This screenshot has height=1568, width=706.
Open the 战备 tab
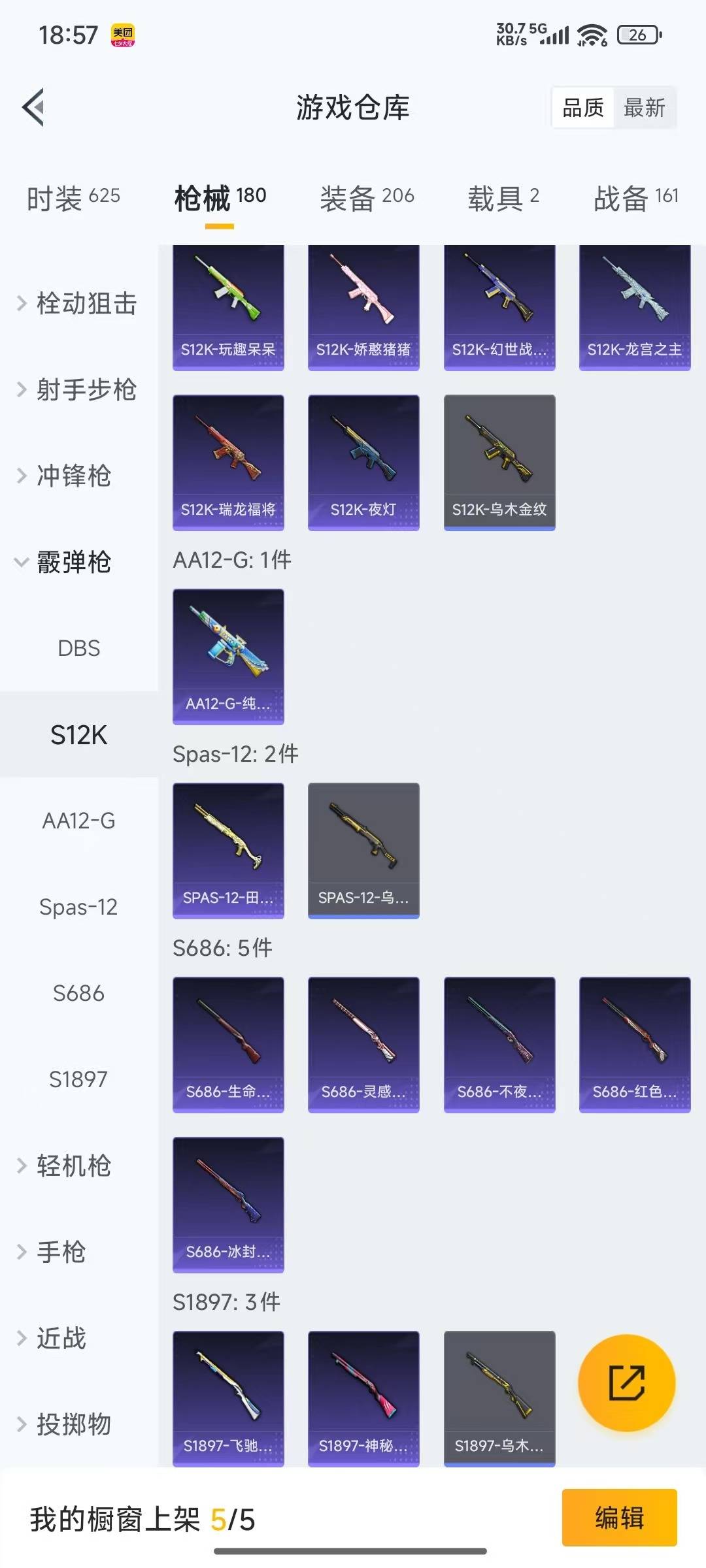click(x=635, y=197)
